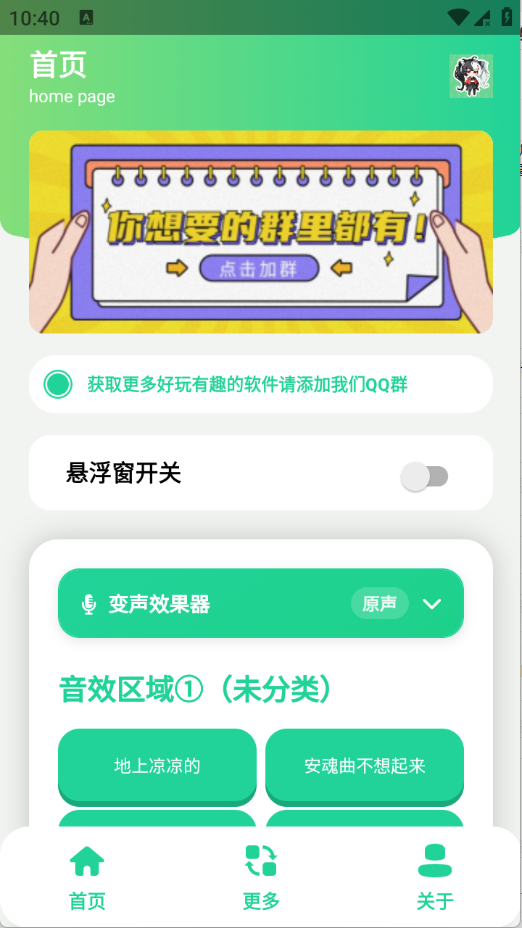
Task: Play the 地上凉凉的 sound effect
Action: [157, 767]
